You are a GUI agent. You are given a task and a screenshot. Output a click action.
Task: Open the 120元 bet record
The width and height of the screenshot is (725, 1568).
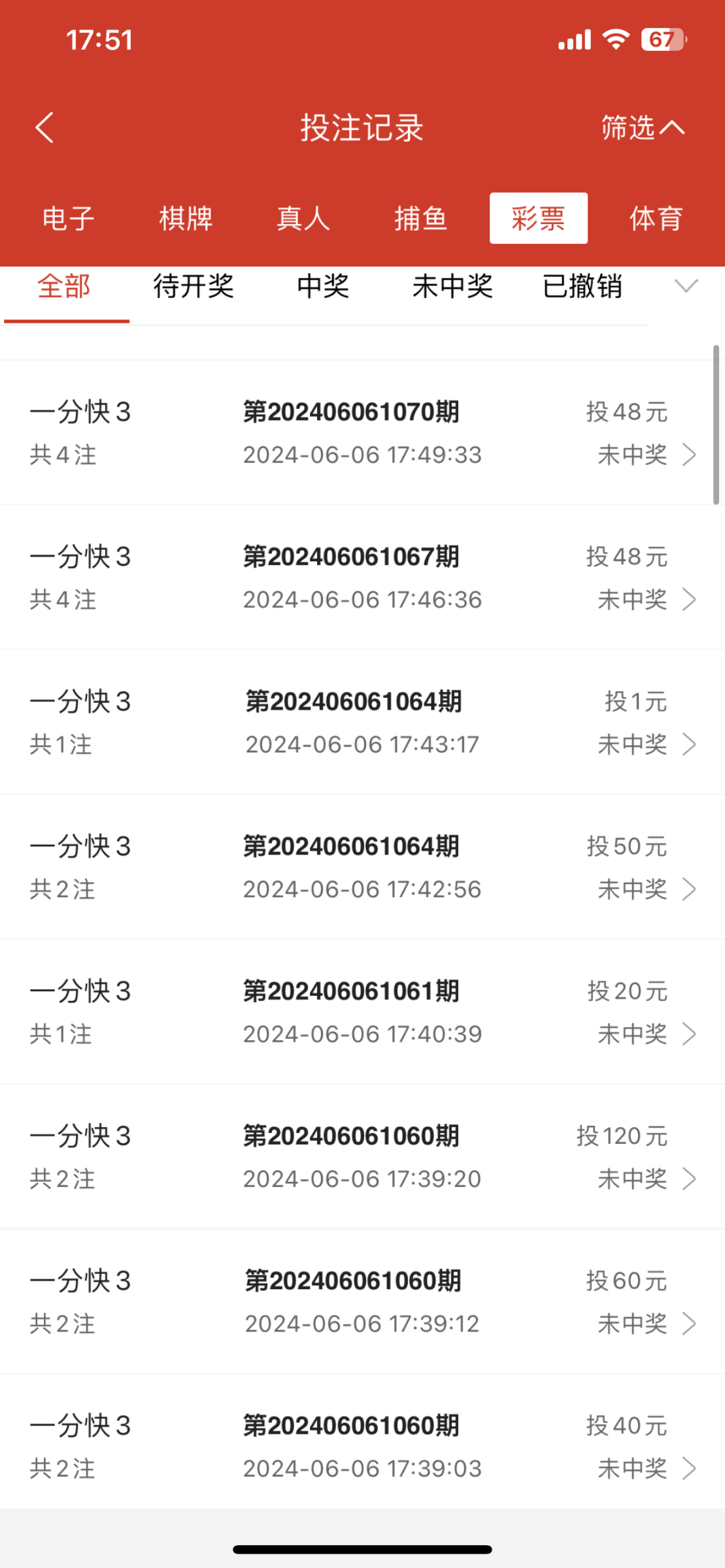coord(362,1157)
